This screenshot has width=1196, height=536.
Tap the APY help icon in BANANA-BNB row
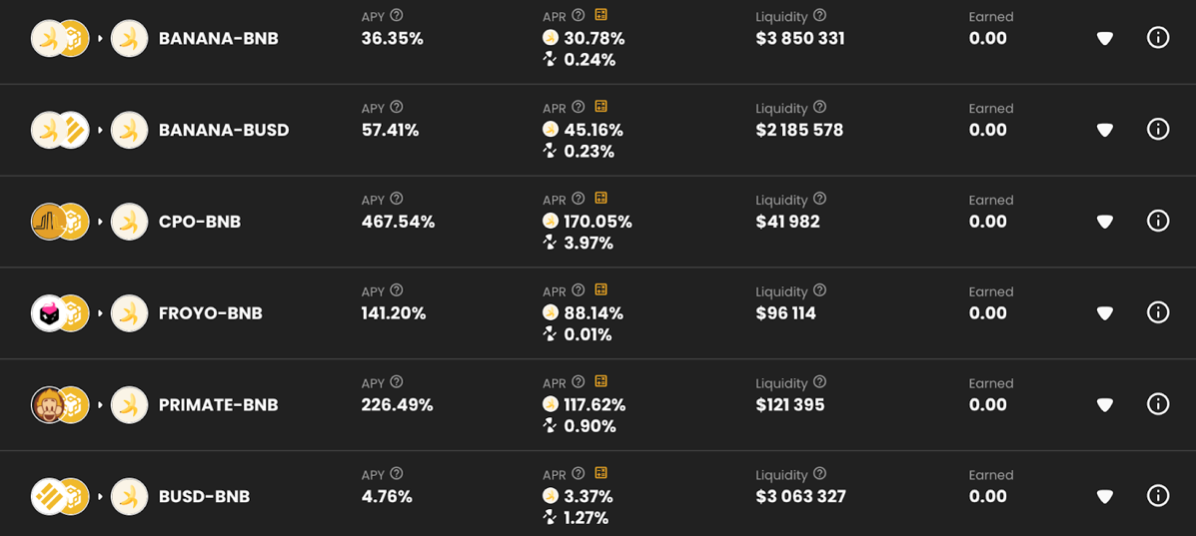(x=396, y=15)
